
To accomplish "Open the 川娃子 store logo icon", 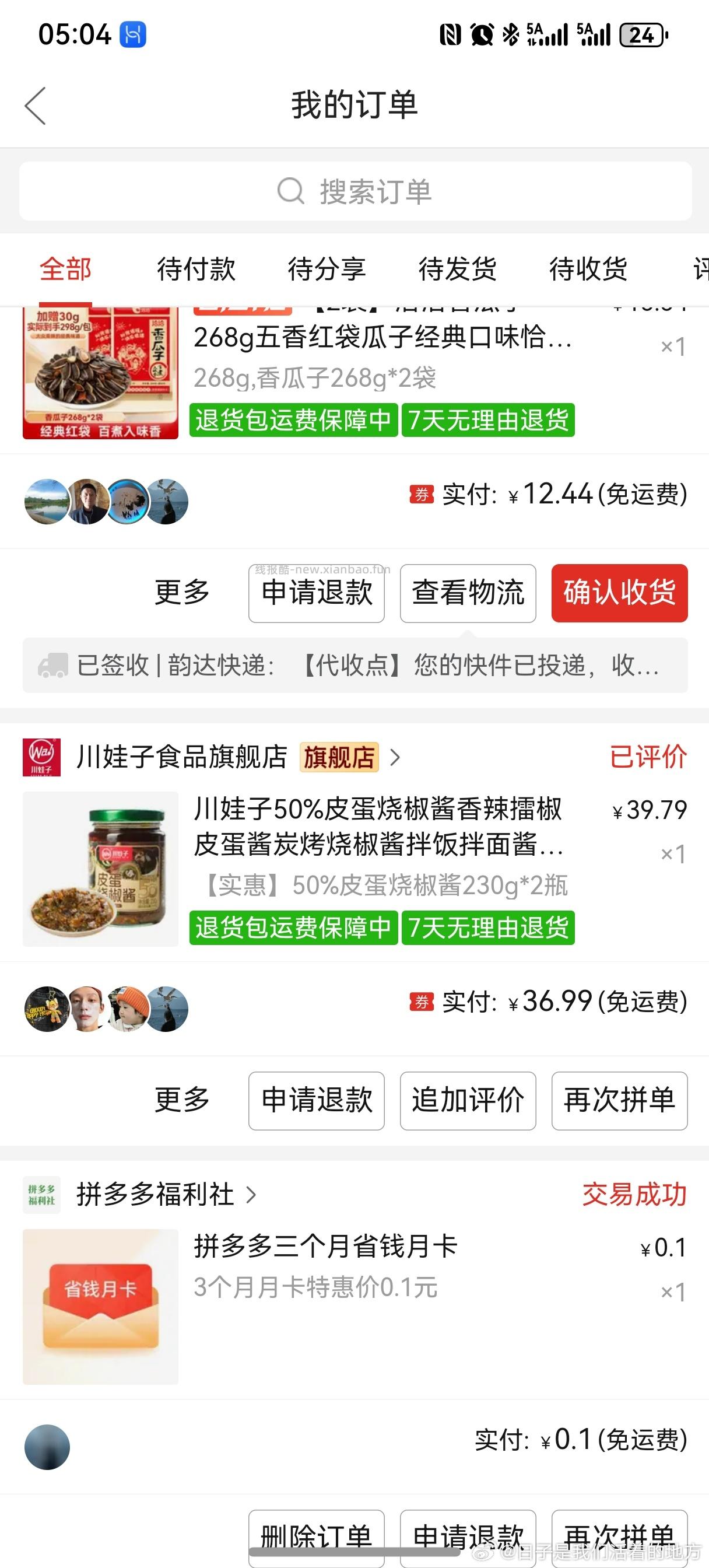I will [41, 757].
